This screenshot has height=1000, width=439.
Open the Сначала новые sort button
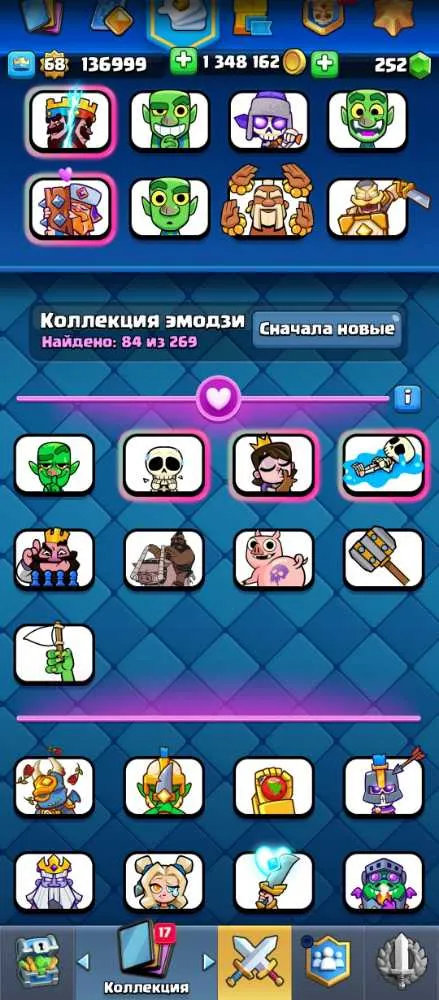tap(327, 329)
